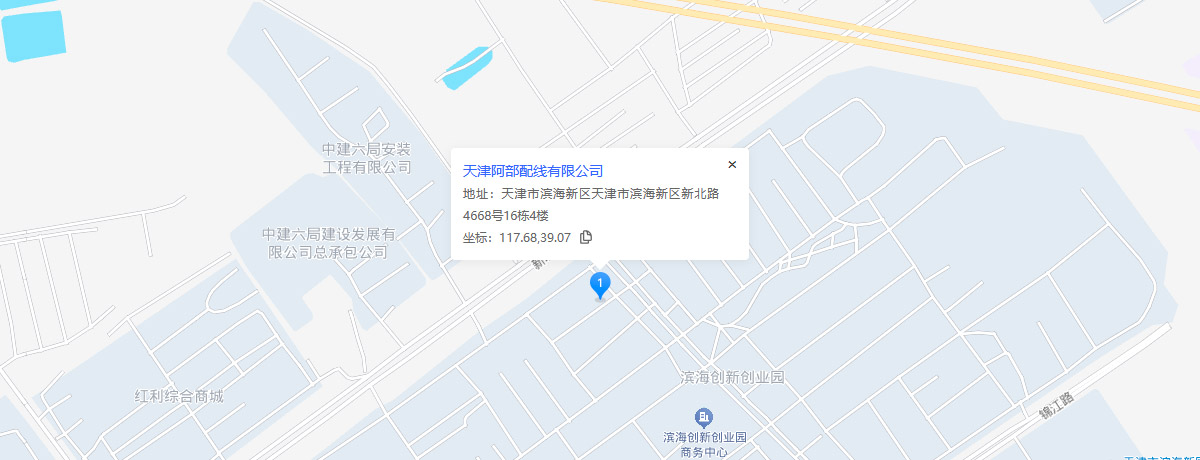Open the 天津阿部配线有限公司 title link
Screen dimensions: 1200x460
pyautogui.click(x=532, y=171)
